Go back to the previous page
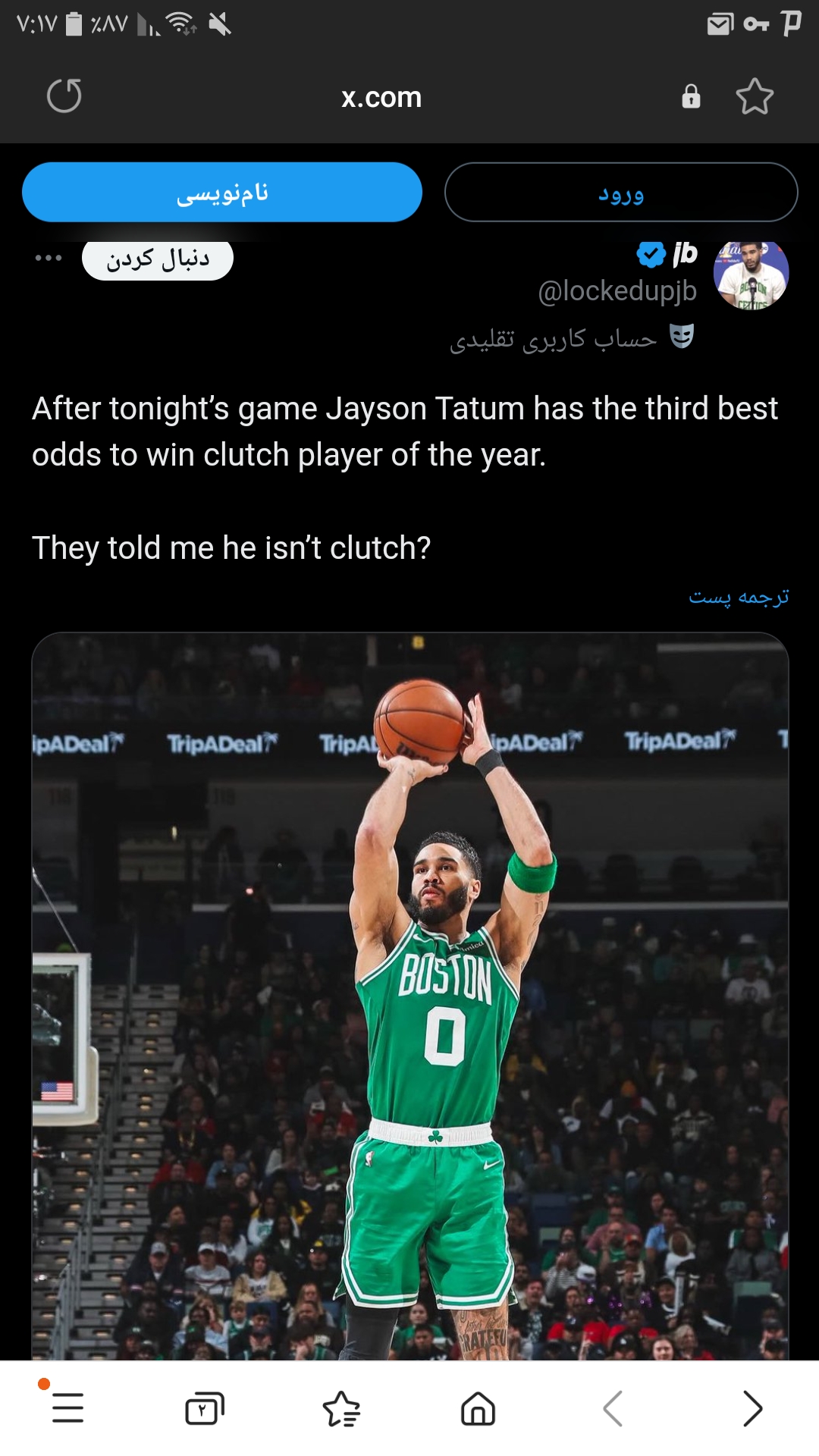Image resolution: width=819 pixels, height=1456 pixels. [613, 1408]
